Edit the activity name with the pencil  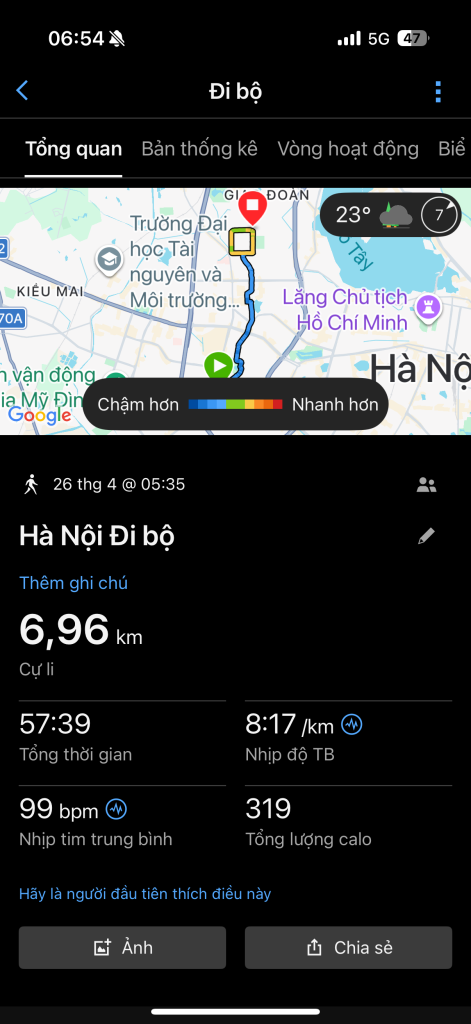tap(427, 536)
